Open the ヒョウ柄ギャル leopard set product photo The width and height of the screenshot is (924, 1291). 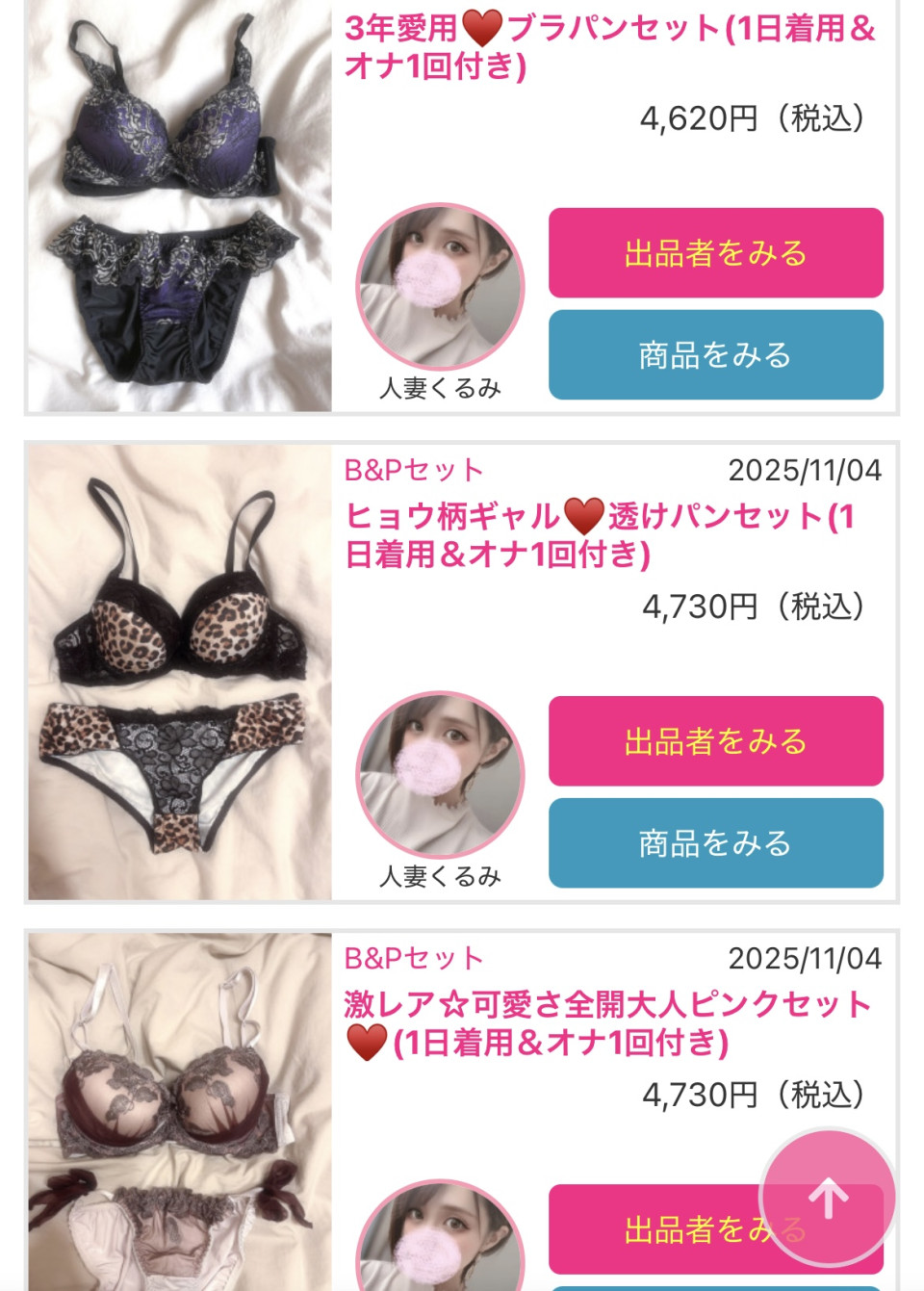tap(180, 672)
